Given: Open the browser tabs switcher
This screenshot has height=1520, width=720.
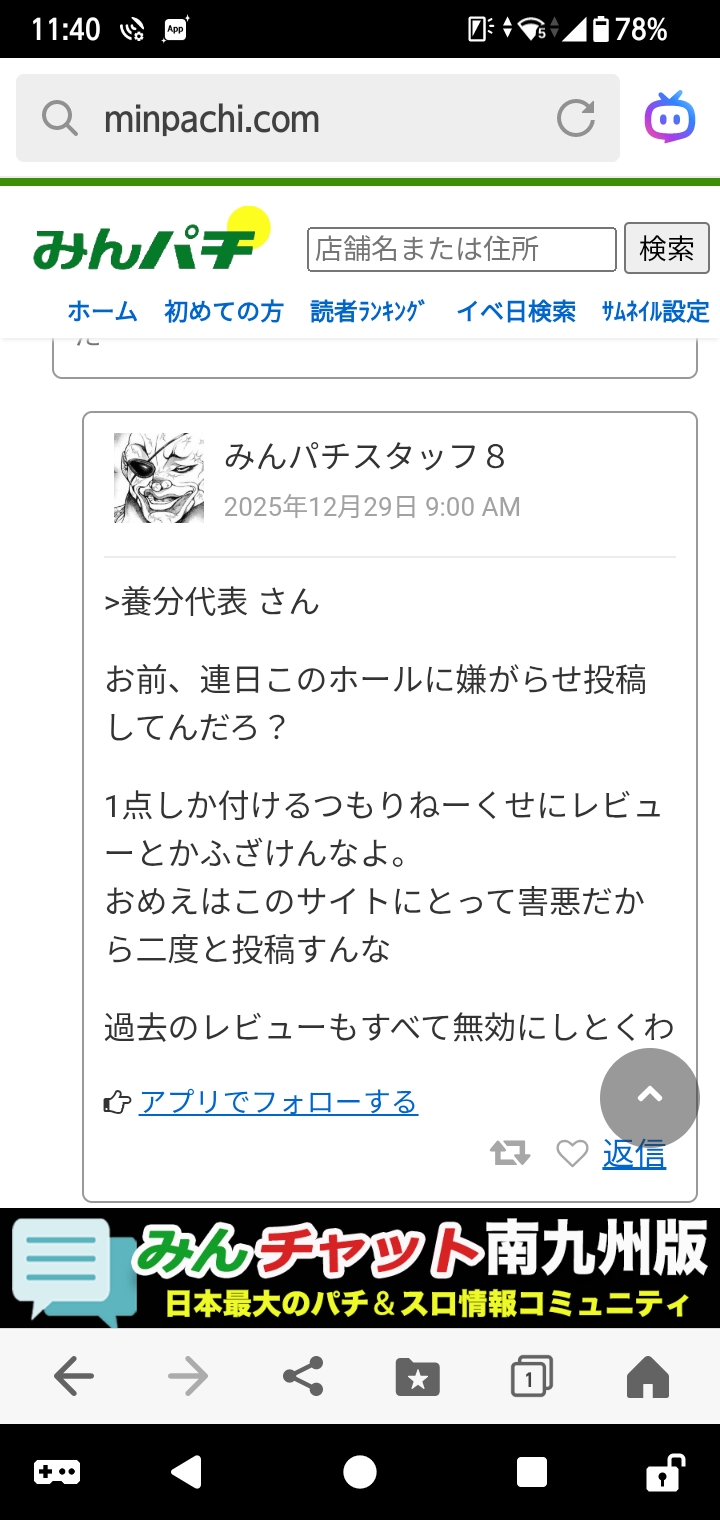Looking at the screenshot, I should tap(531, 1377).
